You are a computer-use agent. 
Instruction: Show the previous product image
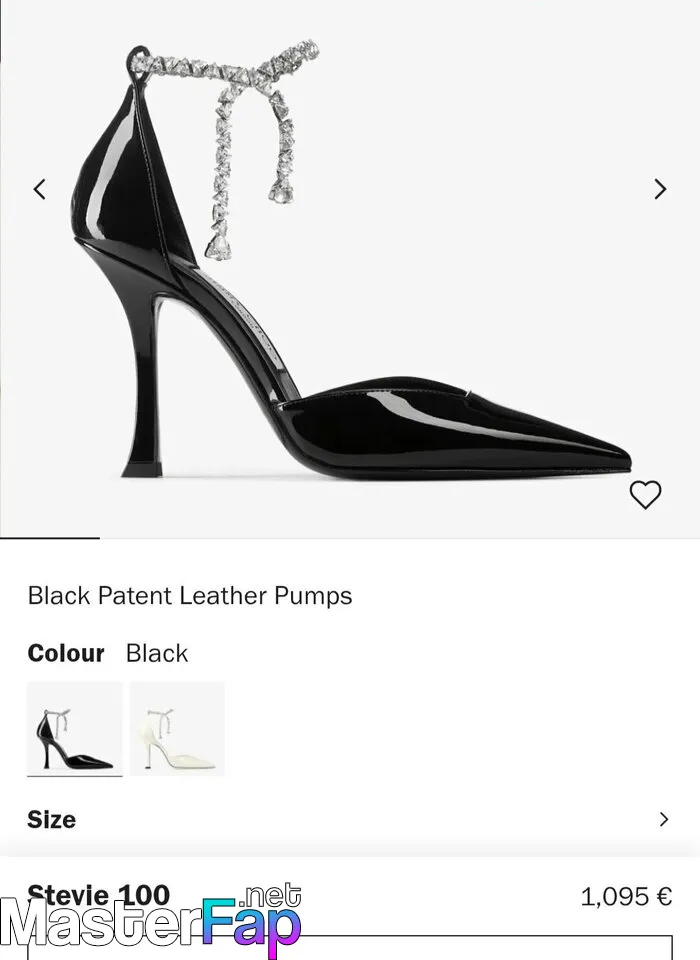pyautogui.click(x=40, y=189)
